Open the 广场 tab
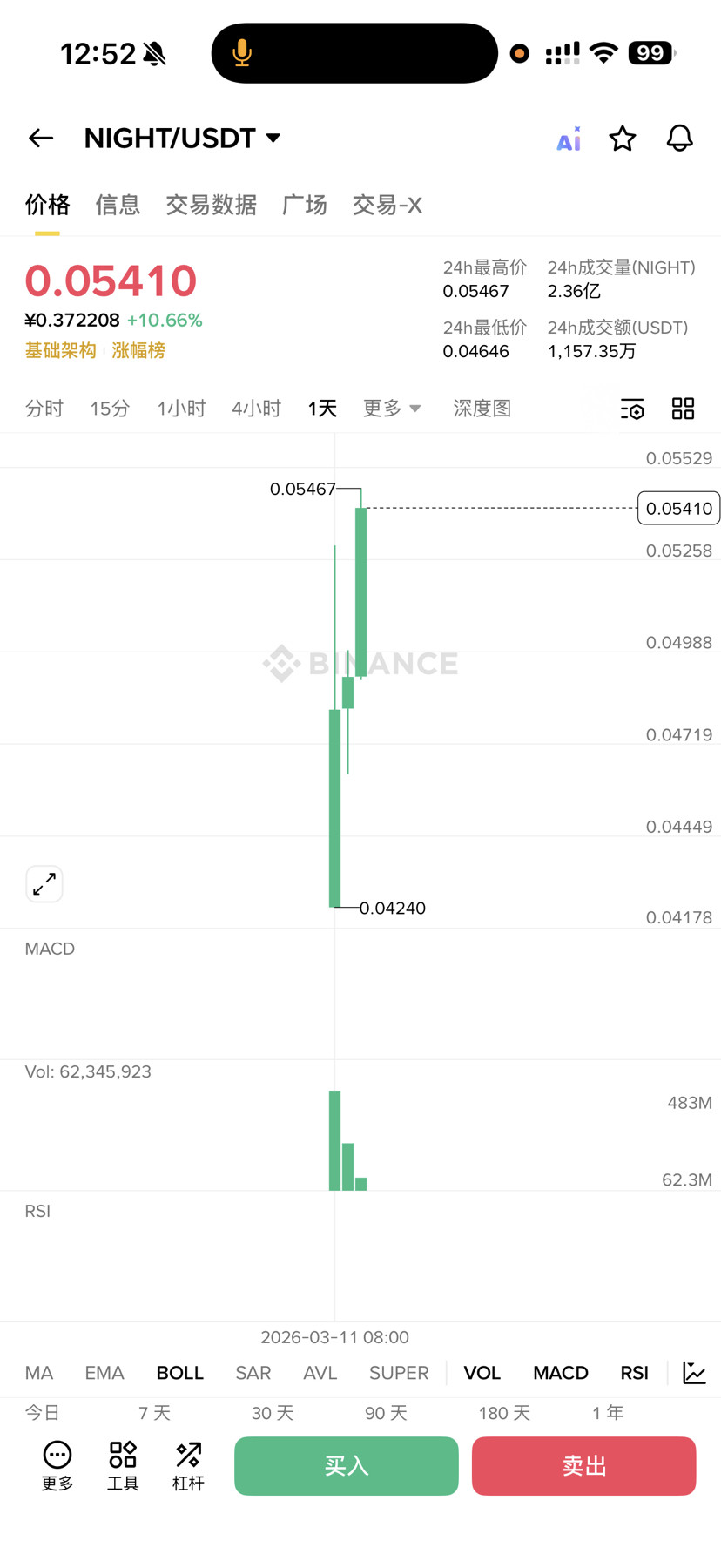This screenshot has height=1568, width=721. coord(305,205)
